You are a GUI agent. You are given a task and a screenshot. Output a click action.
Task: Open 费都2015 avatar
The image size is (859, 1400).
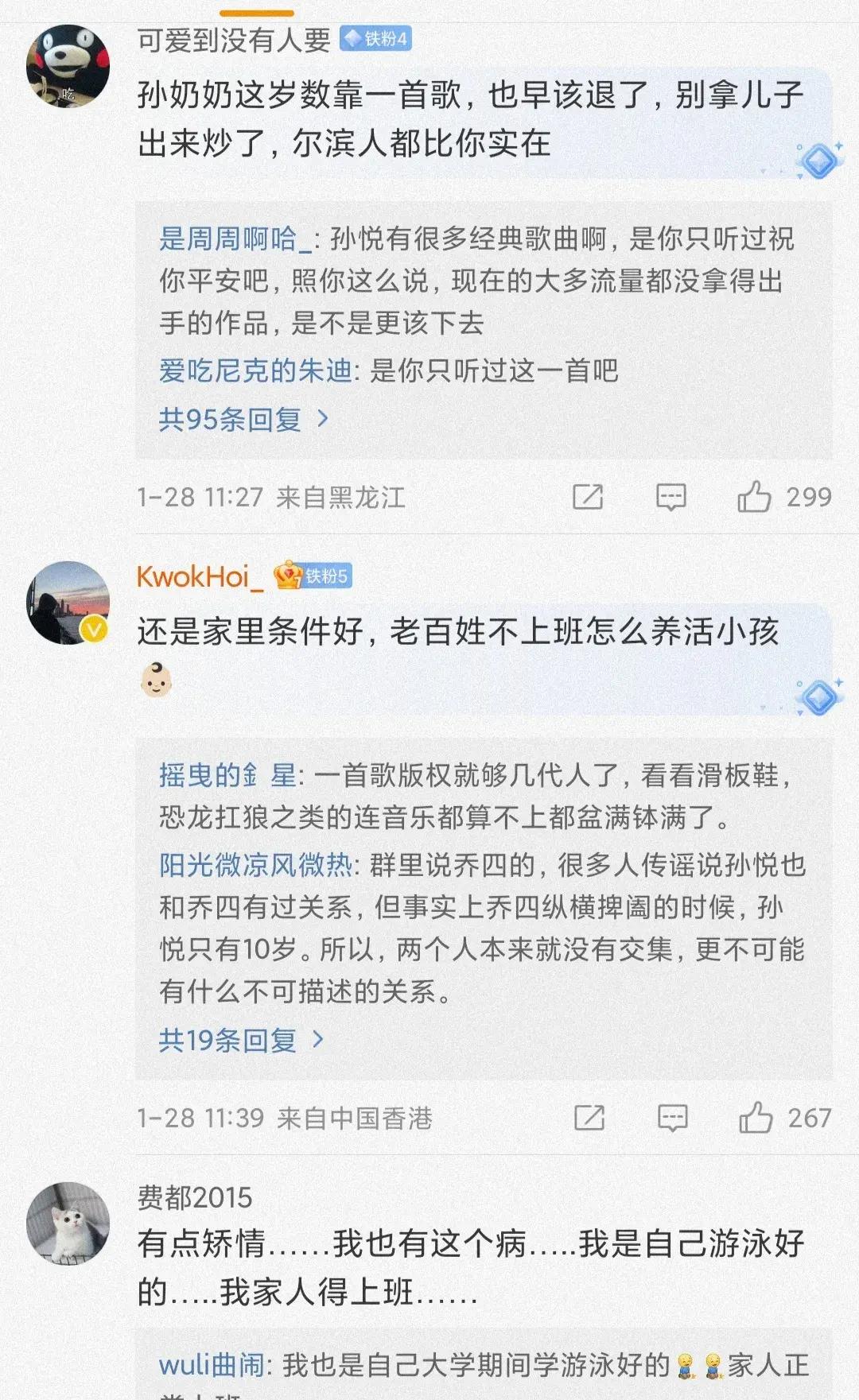[x=68, y=1223]
